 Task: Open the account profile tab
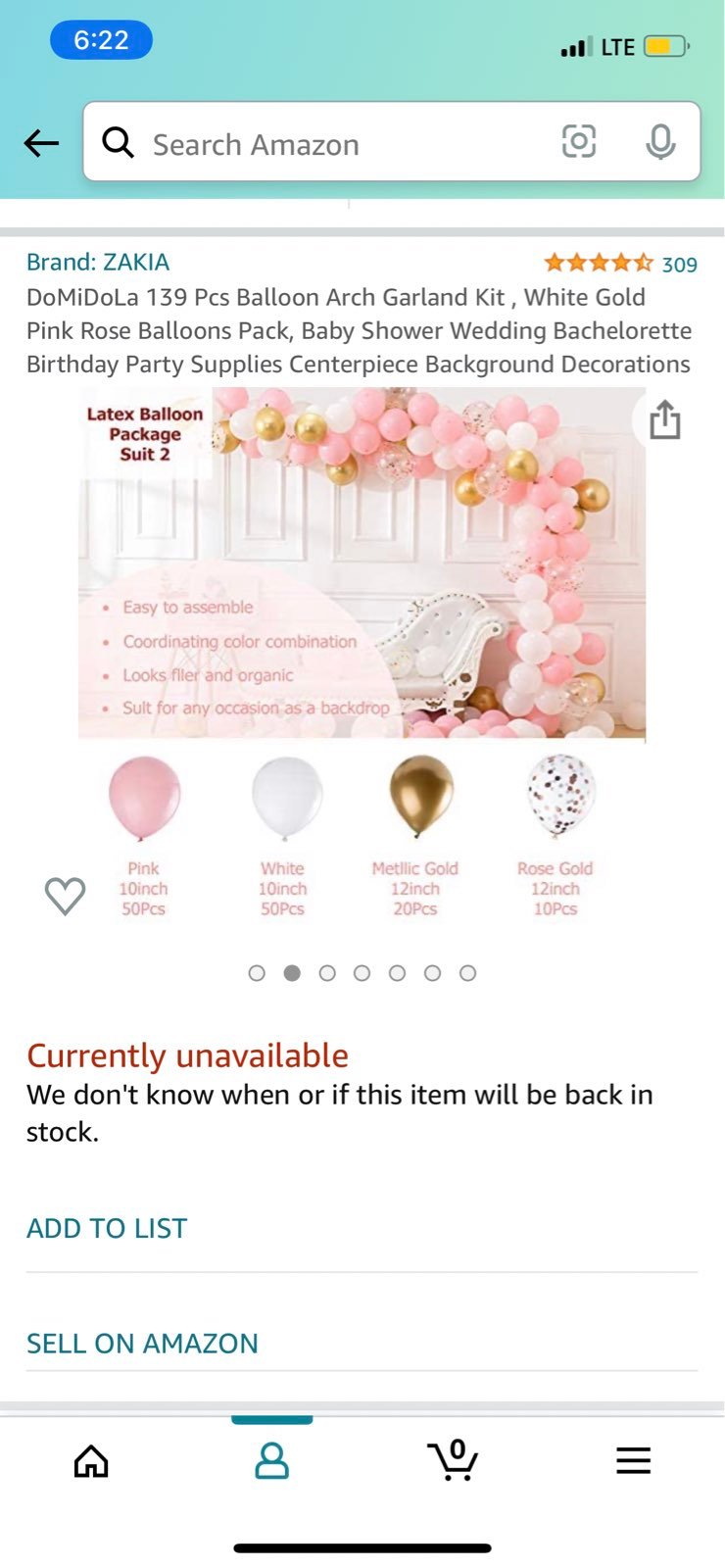click(271, 1460)
